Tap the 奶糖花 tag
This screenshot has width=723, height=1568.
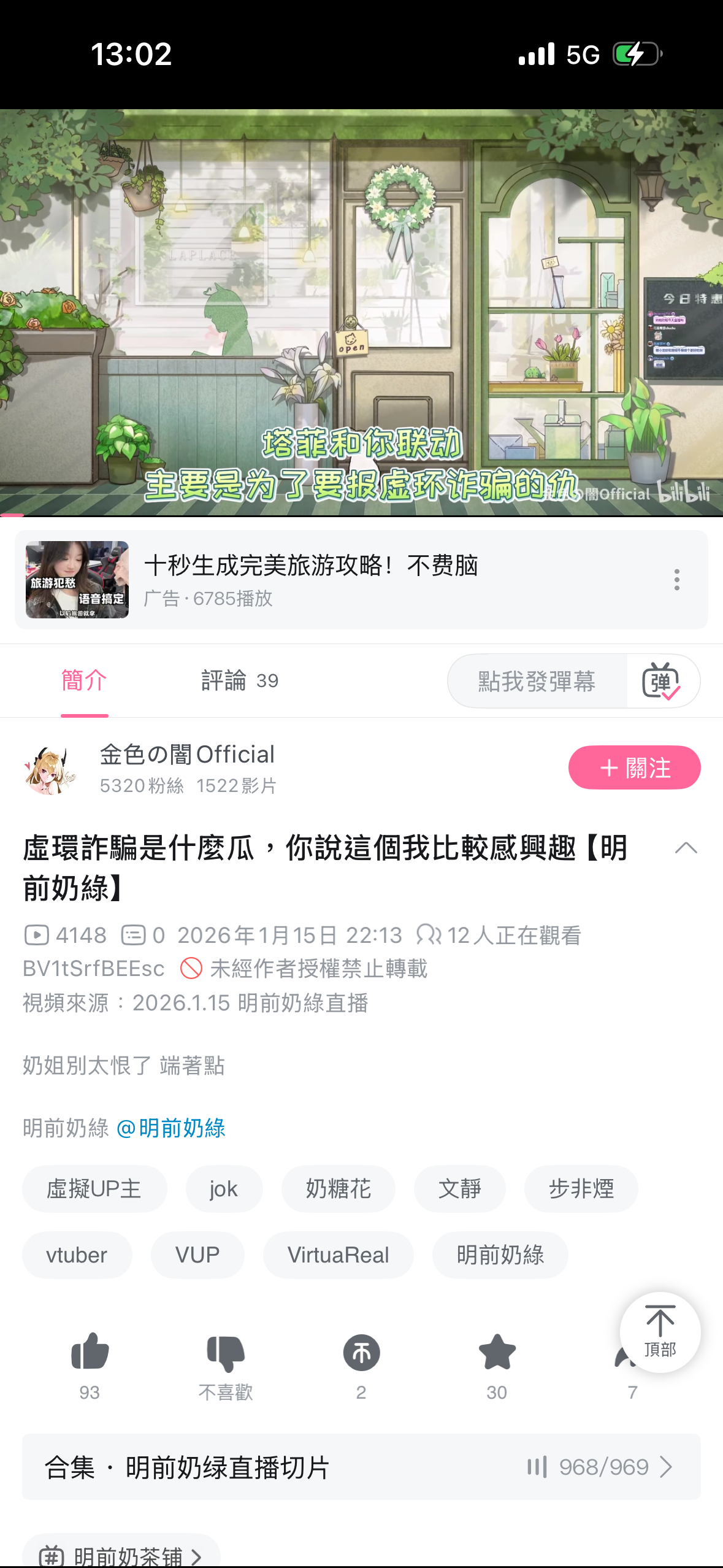pyautogui.click(x=338, y=1189)
